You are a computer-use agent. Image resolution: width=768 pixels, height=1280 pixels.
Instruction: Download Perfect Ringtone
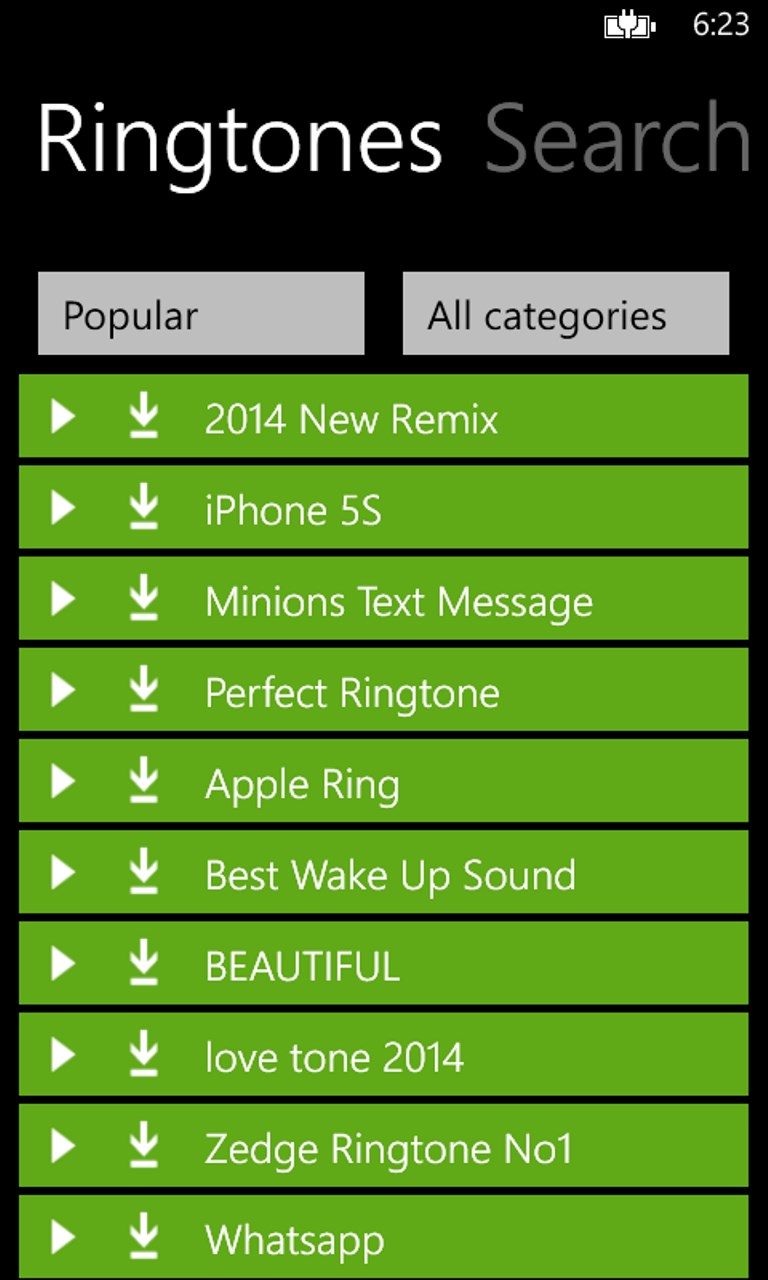click(x=145, y=690)
